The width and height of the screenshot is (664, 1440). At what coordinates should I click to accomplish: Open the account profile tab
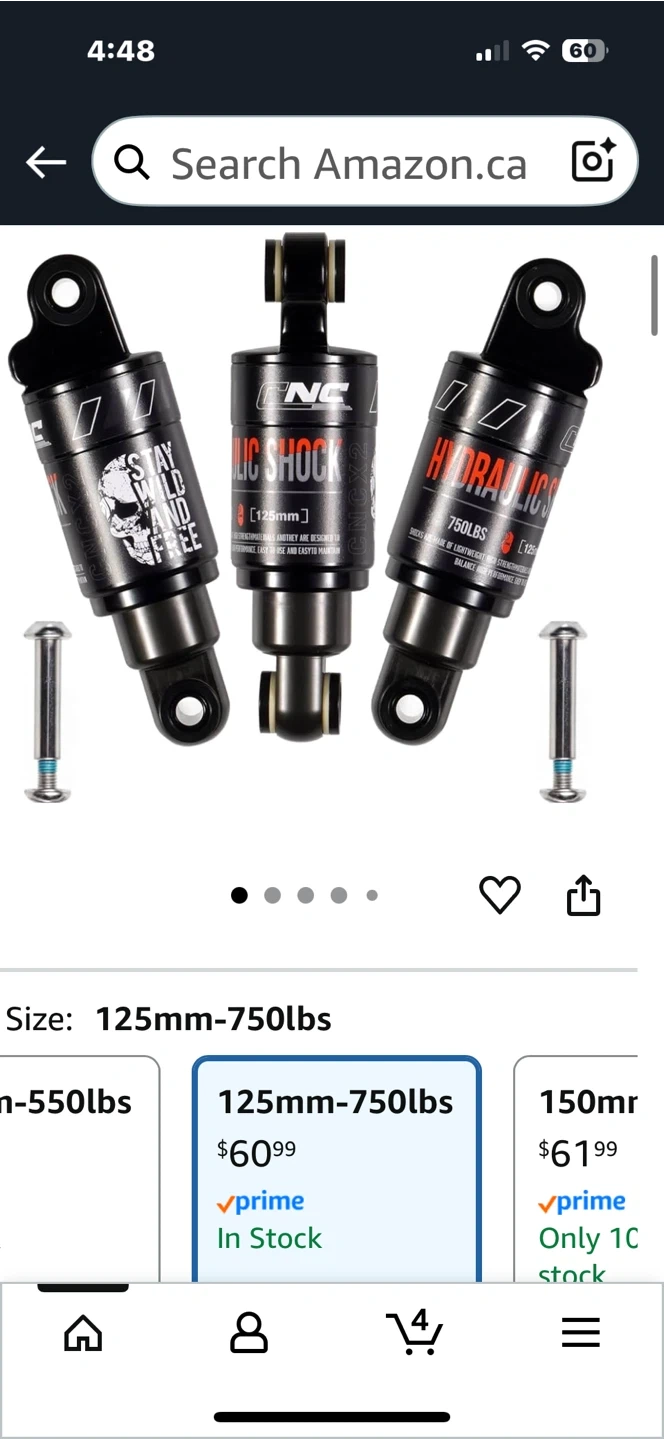[x=249, y=1333]
